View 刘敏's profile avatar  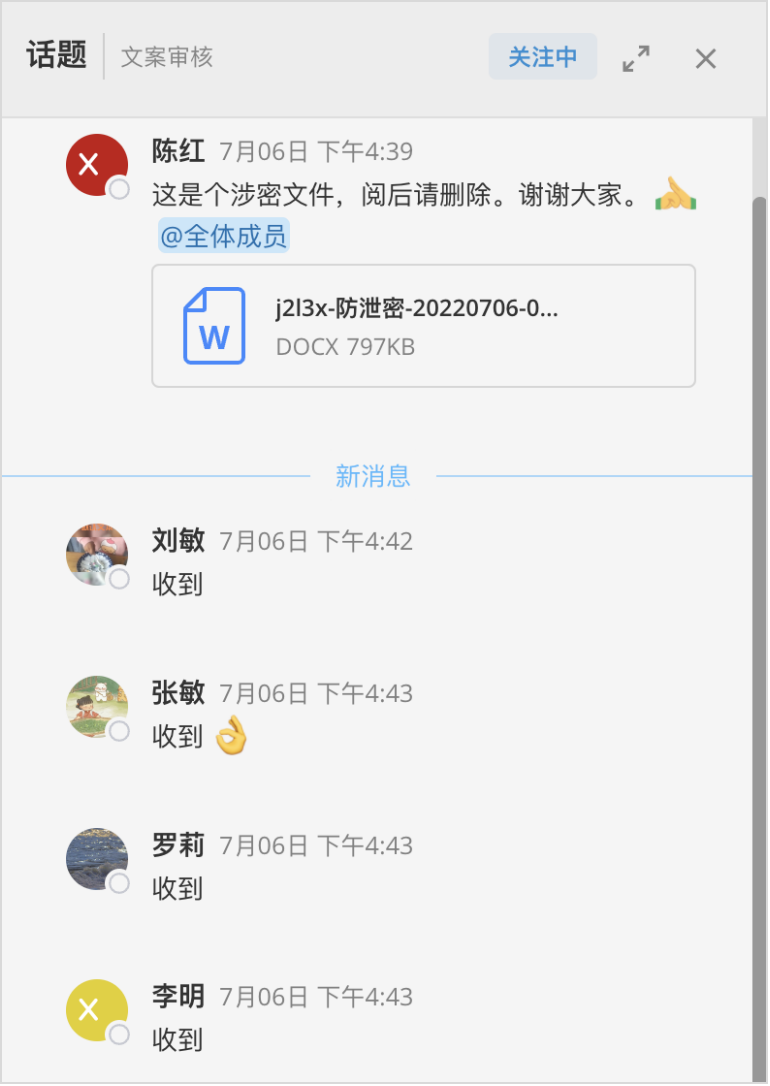96,554
